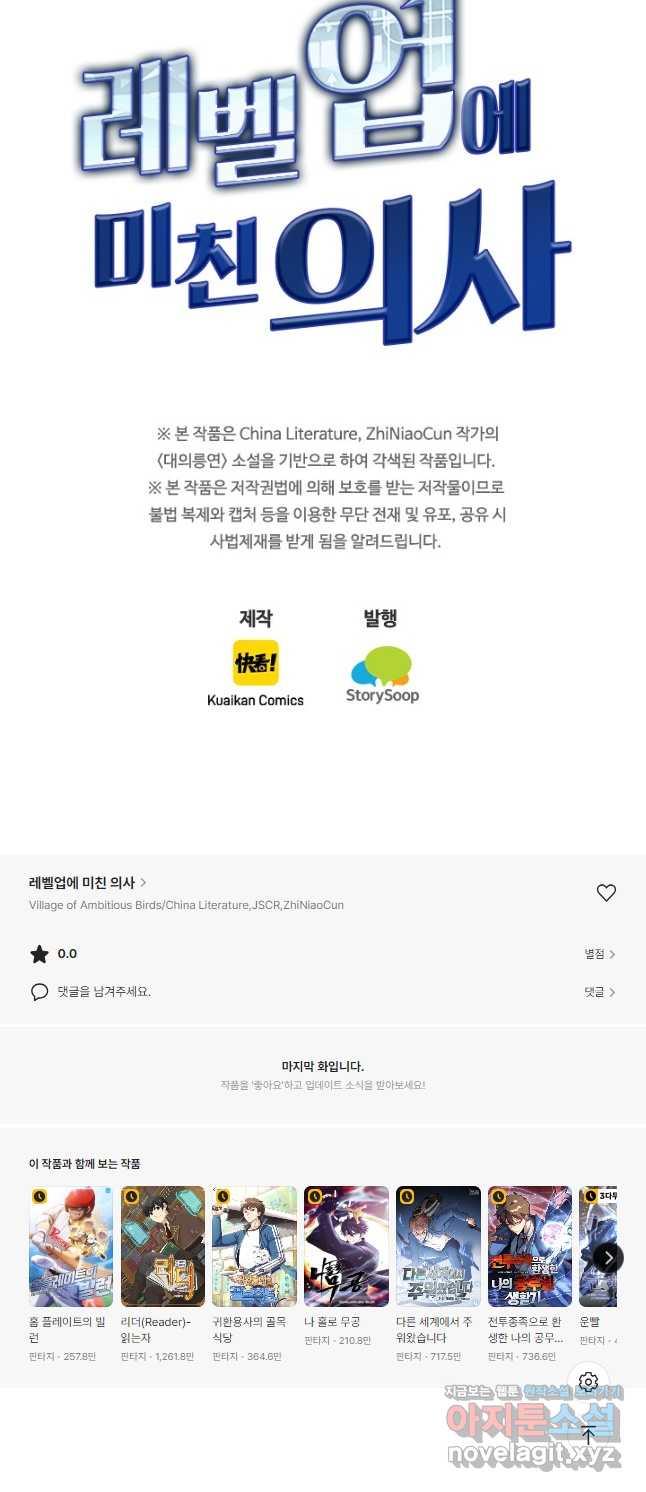This screenshot has height=1492, width=646.
Task: Open the 별점 rating page
Action: coord(600,954)
